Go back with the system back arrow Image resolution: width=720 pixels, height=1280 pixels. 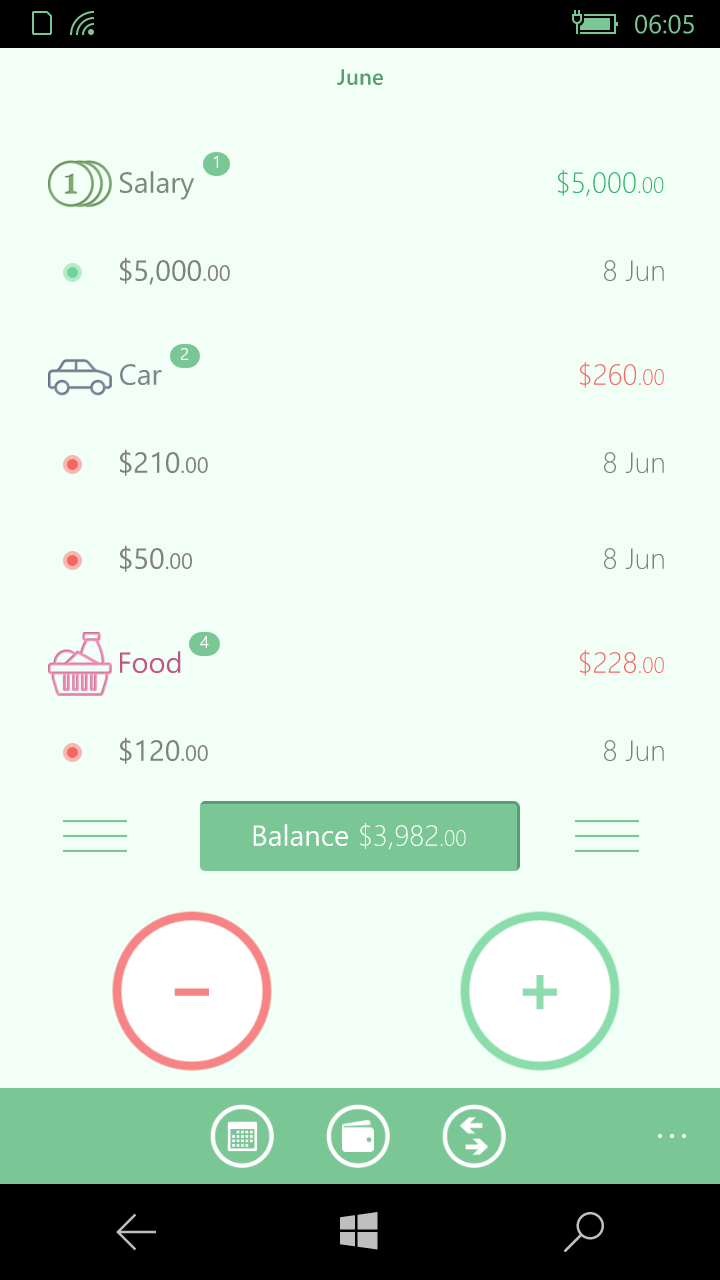pos(136,1232)
